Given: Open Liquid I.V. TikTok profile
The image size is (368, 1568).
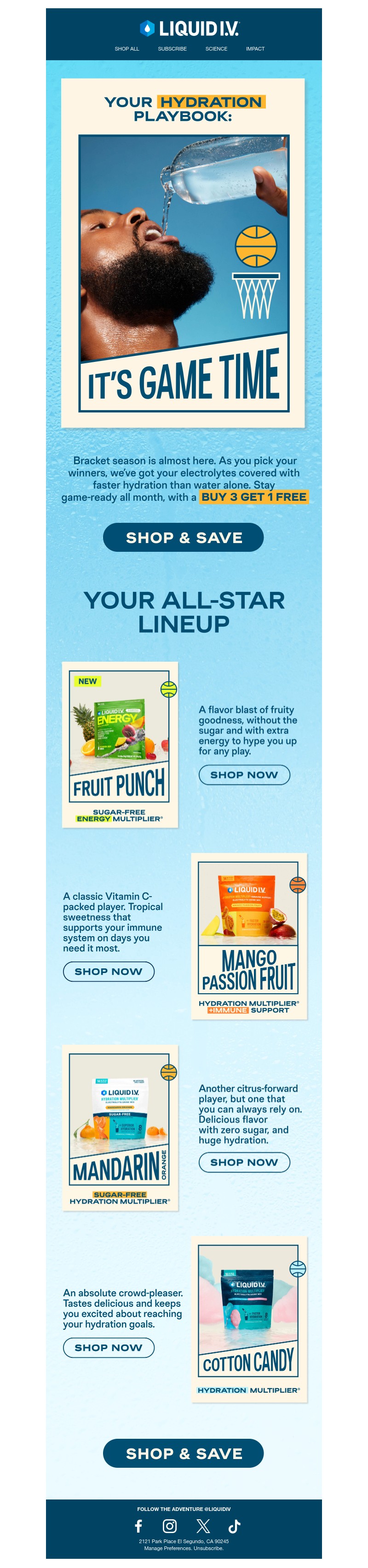Looking at the screenshot, I should click(x=235, y=1526).
